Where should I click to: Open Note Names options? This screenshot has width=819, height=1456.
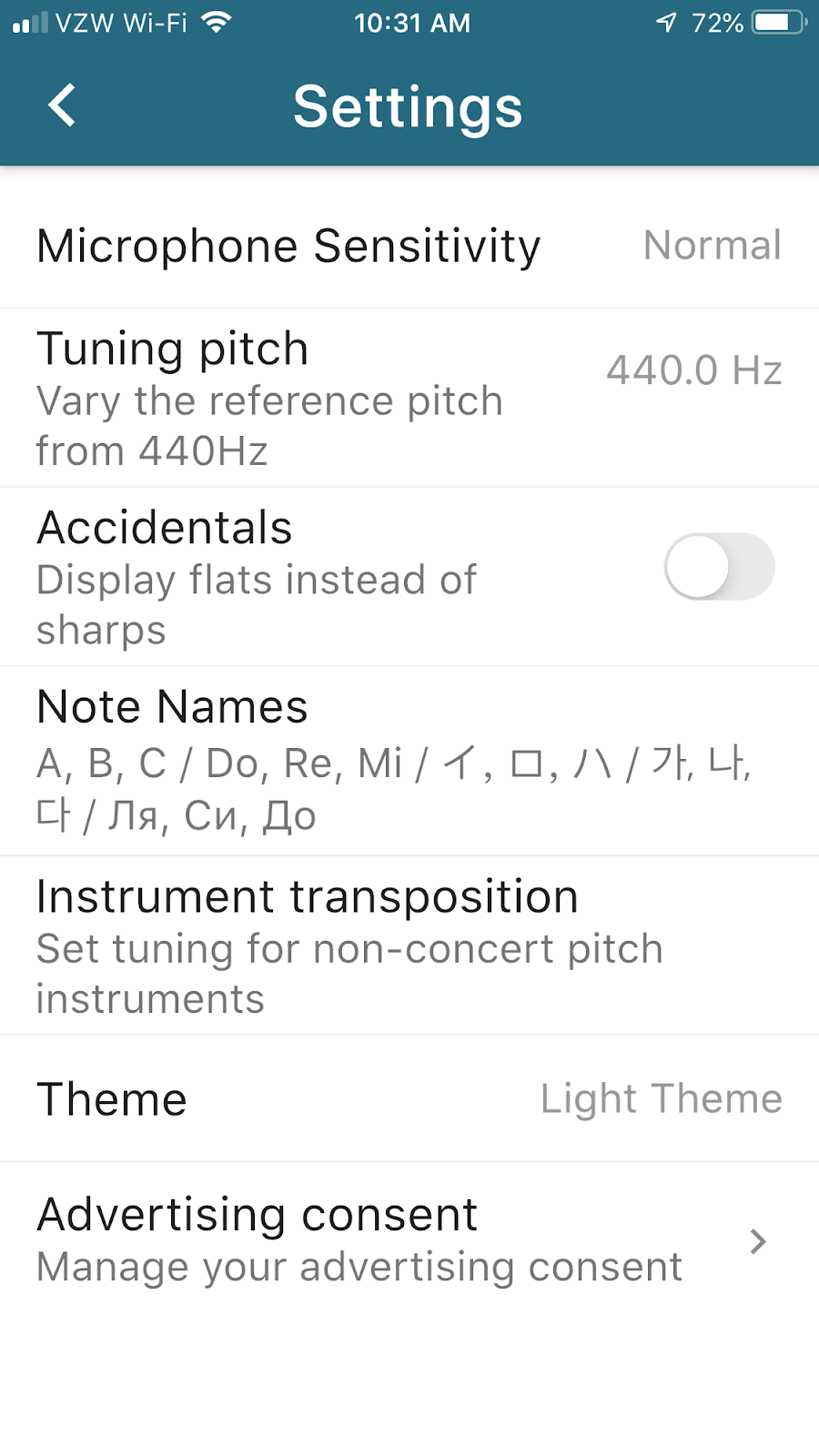pyautogui.click(x=409, y=761)
